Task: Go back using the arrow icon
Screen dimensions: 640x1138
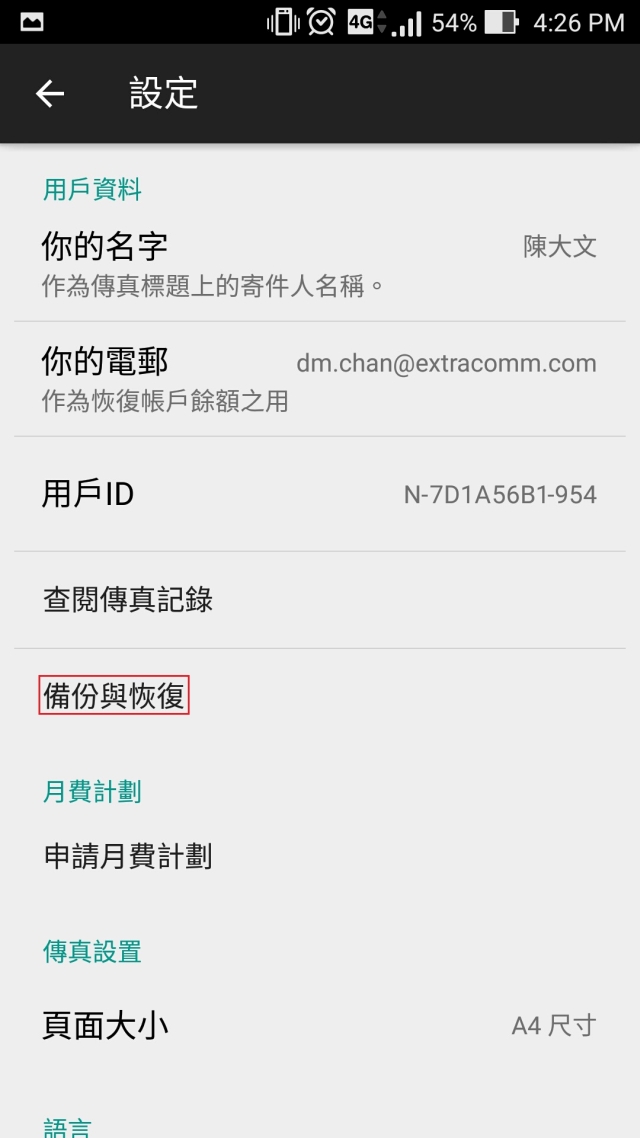Action: pyautogui.click(x=50, y=94)
